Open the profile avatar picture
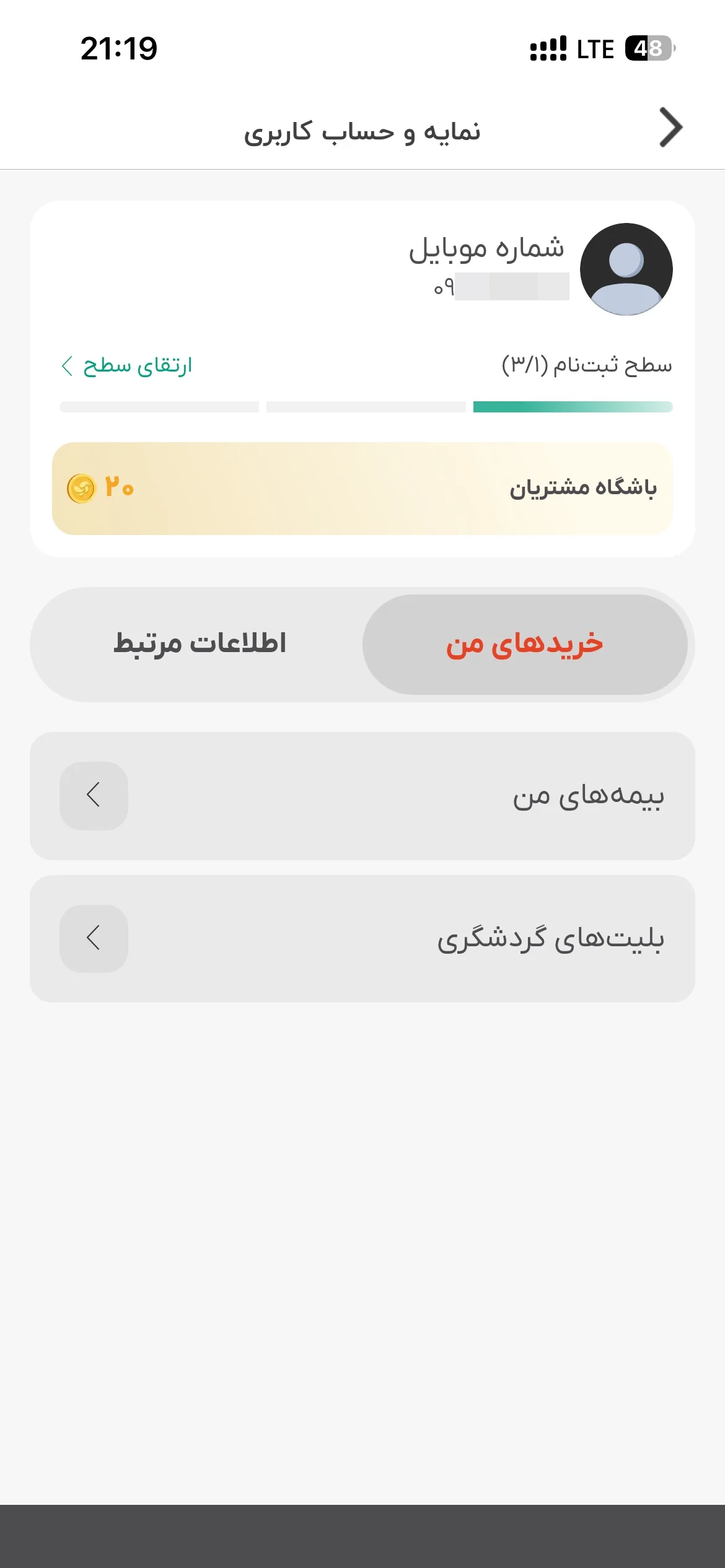This screenshot has height=1568, width=725. pyautogui.click(x=626, y=269)
